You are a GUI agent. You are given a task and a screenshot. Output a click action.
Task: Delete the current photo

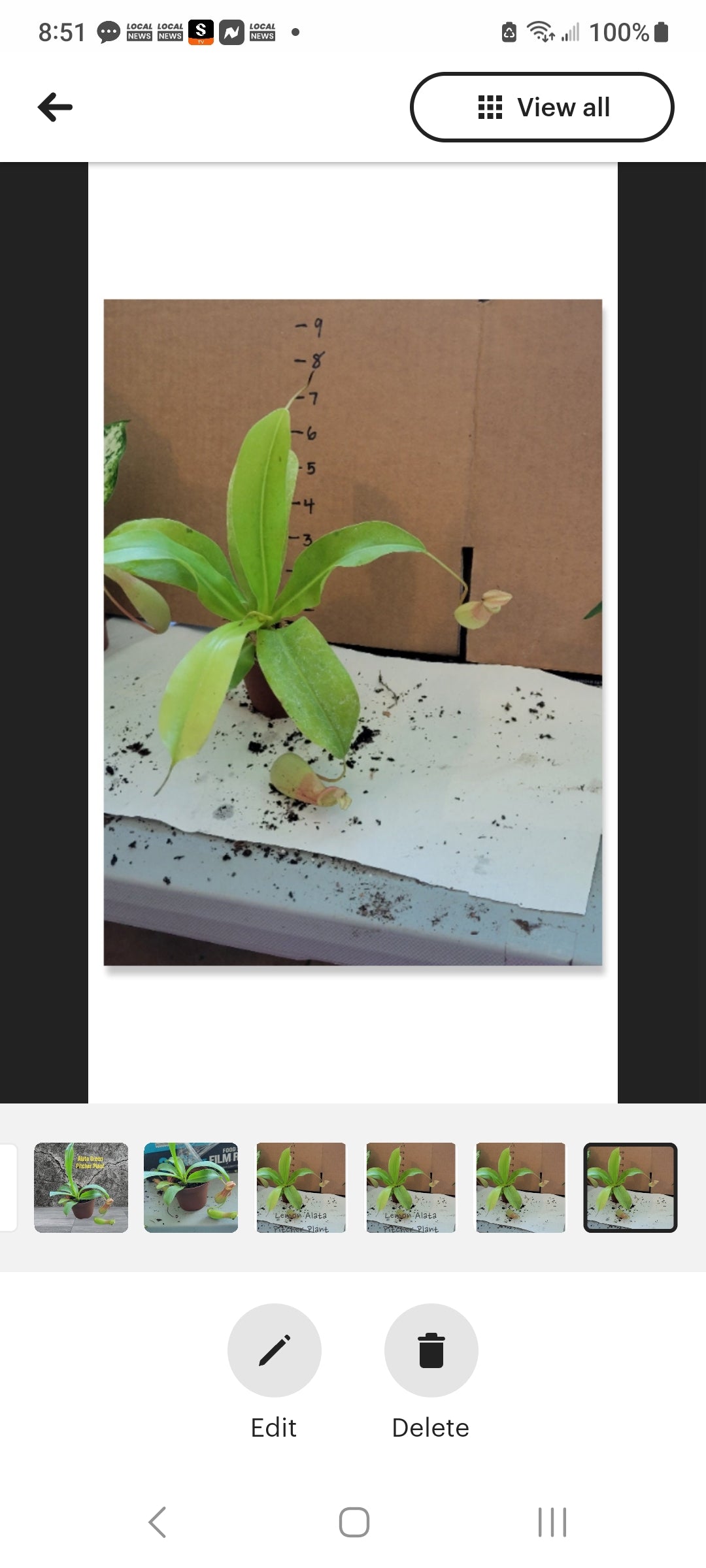431,1350
